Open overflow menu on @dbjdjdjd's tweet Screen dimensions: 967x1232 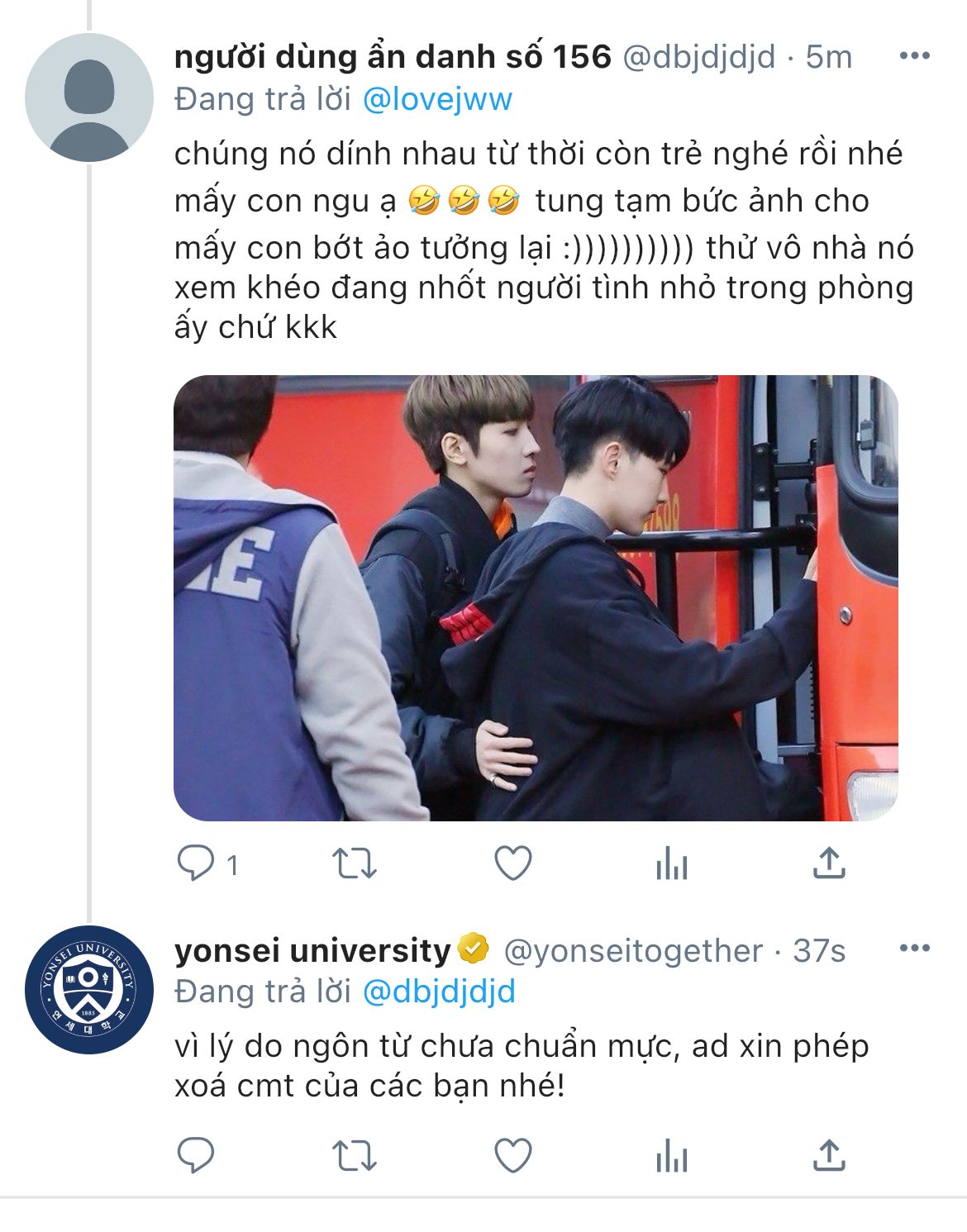tap(914, 56)
